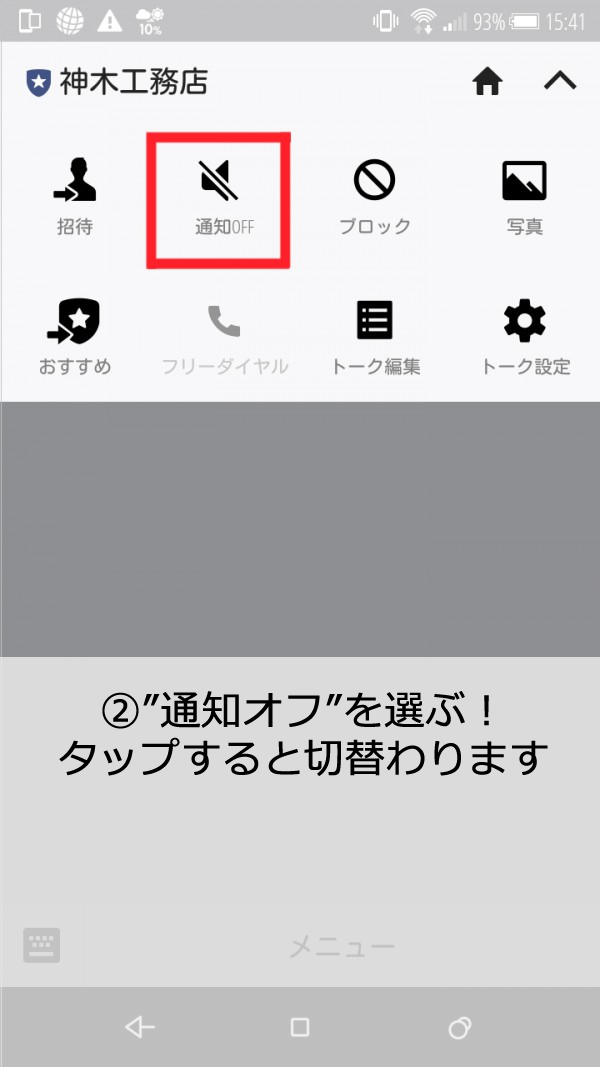Open the home icon for 神木工務店

(487, 82)
